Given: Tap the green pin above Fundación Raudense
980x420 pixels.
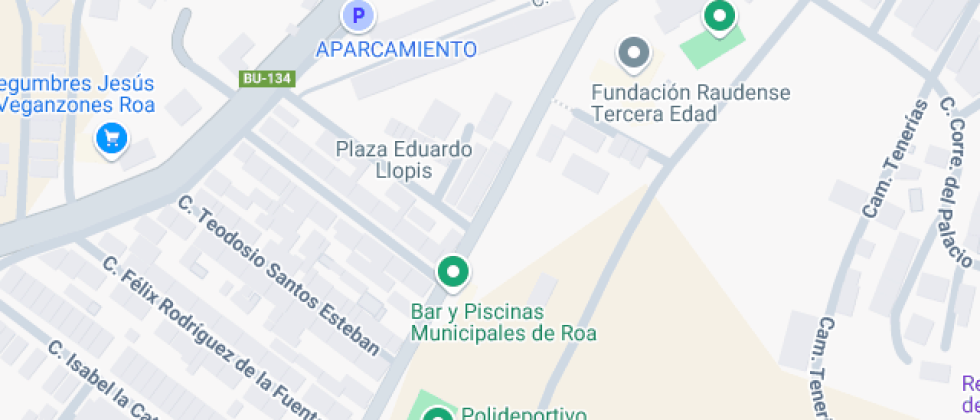Looking at the screenshot, I should click(x=718, y=16).
